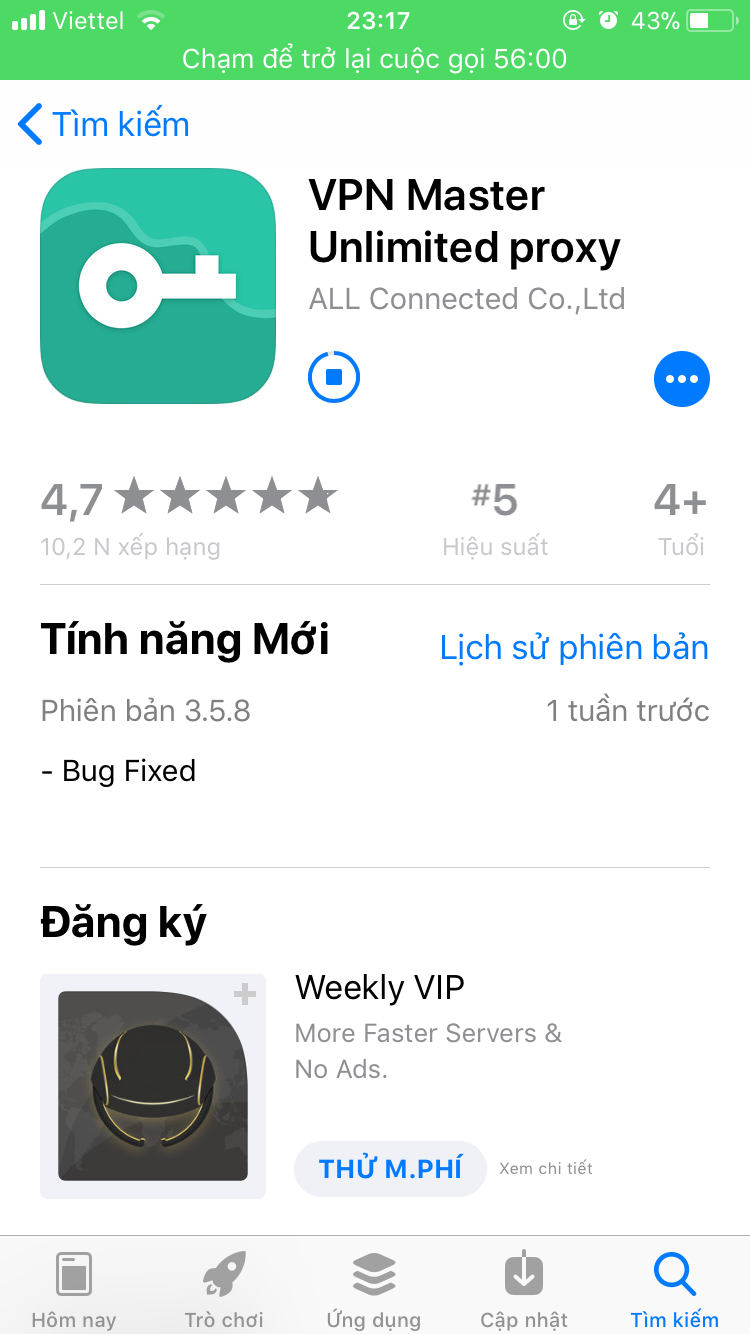Return to the ongoing call banner
Screen dimensions: 750x1334
(x=375, y=59)
